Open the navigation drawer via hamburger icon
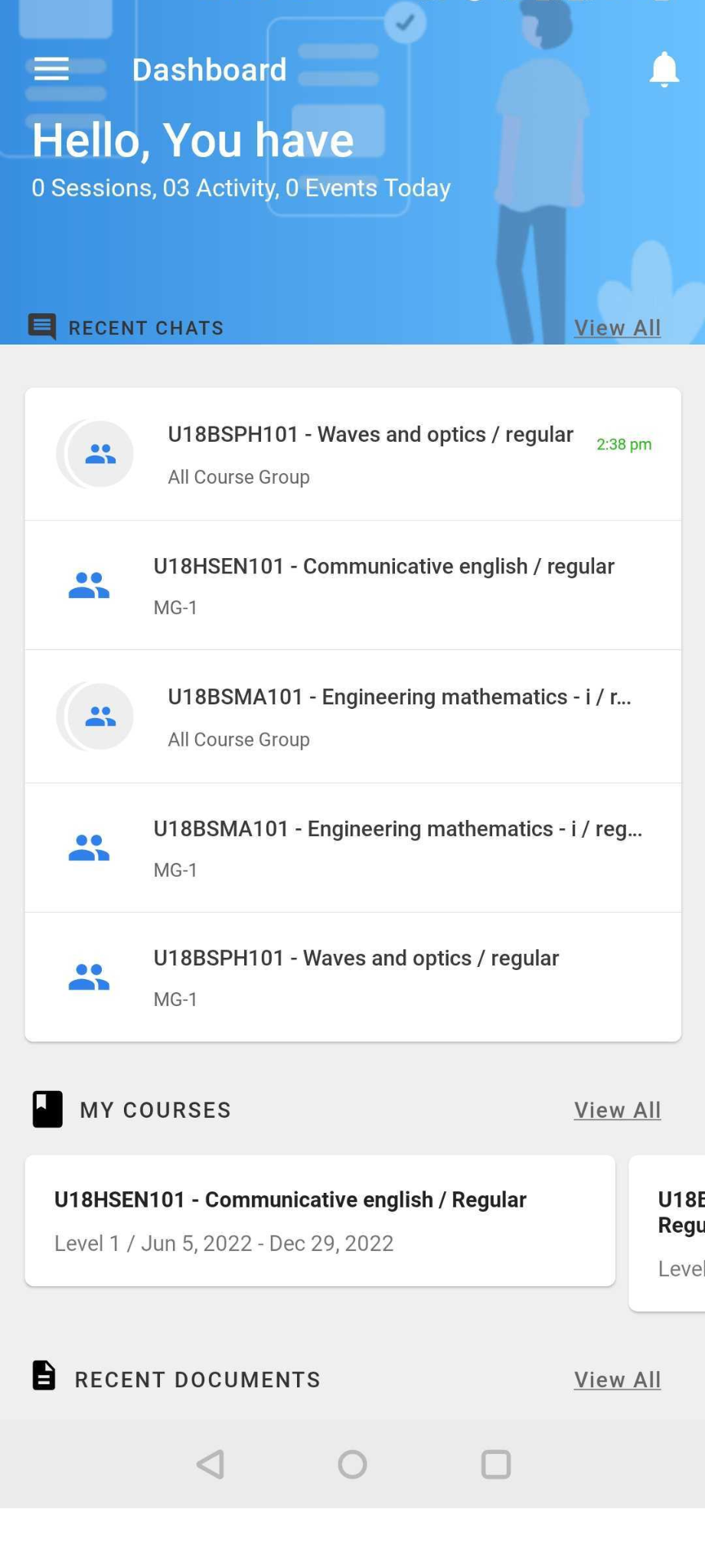 tap(51, 69)
